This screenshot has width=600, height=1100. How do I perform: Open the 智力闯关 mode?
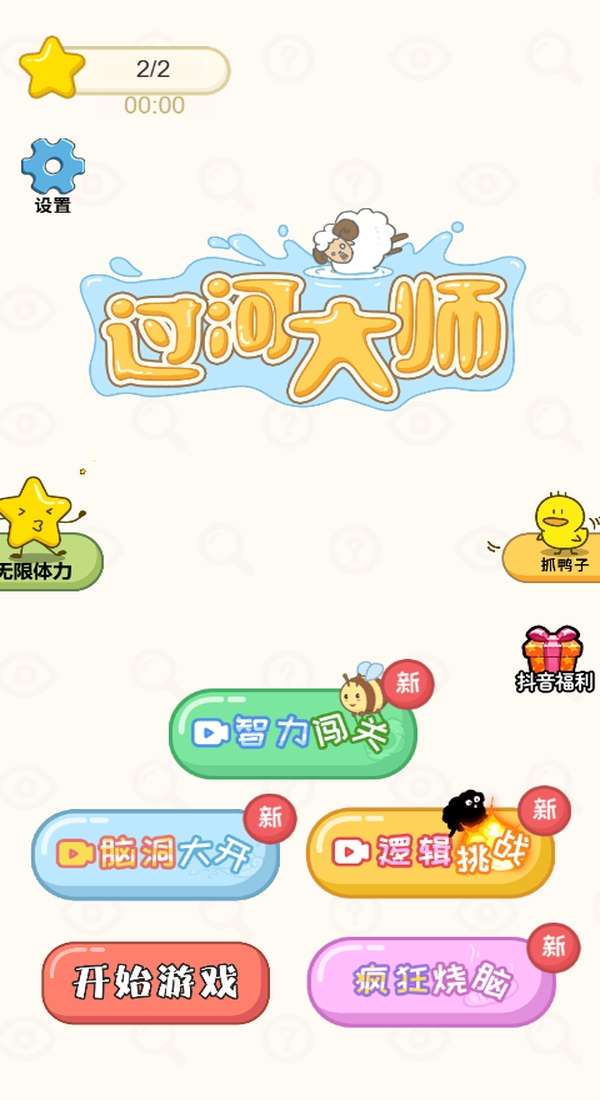coord(292,735)
